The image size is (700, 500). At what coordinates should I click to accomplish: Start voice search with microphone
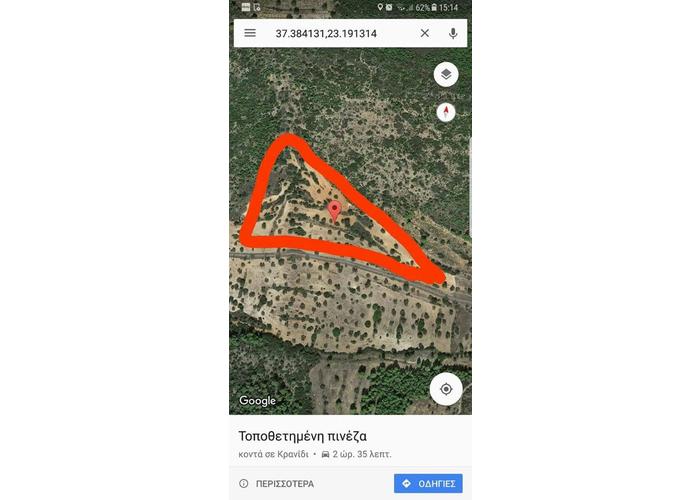click(x=453, y=33)
